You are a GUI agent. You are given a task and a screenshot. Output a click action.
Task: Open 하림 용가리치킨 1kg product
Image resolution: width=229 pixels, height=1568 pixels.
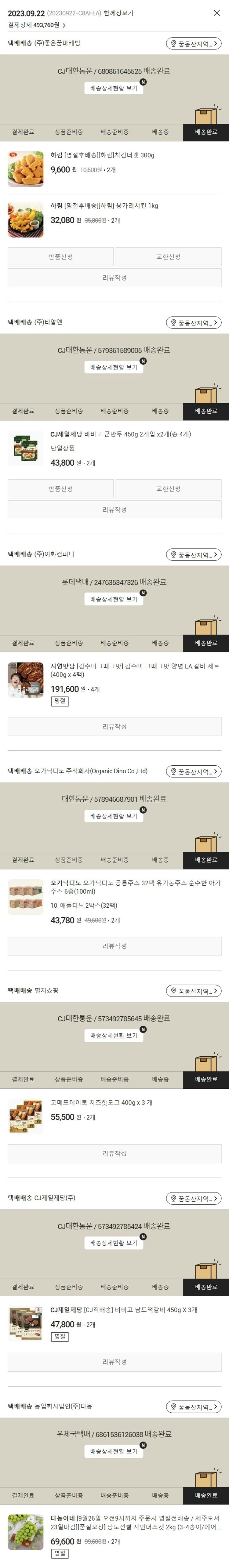coord(104,206)
